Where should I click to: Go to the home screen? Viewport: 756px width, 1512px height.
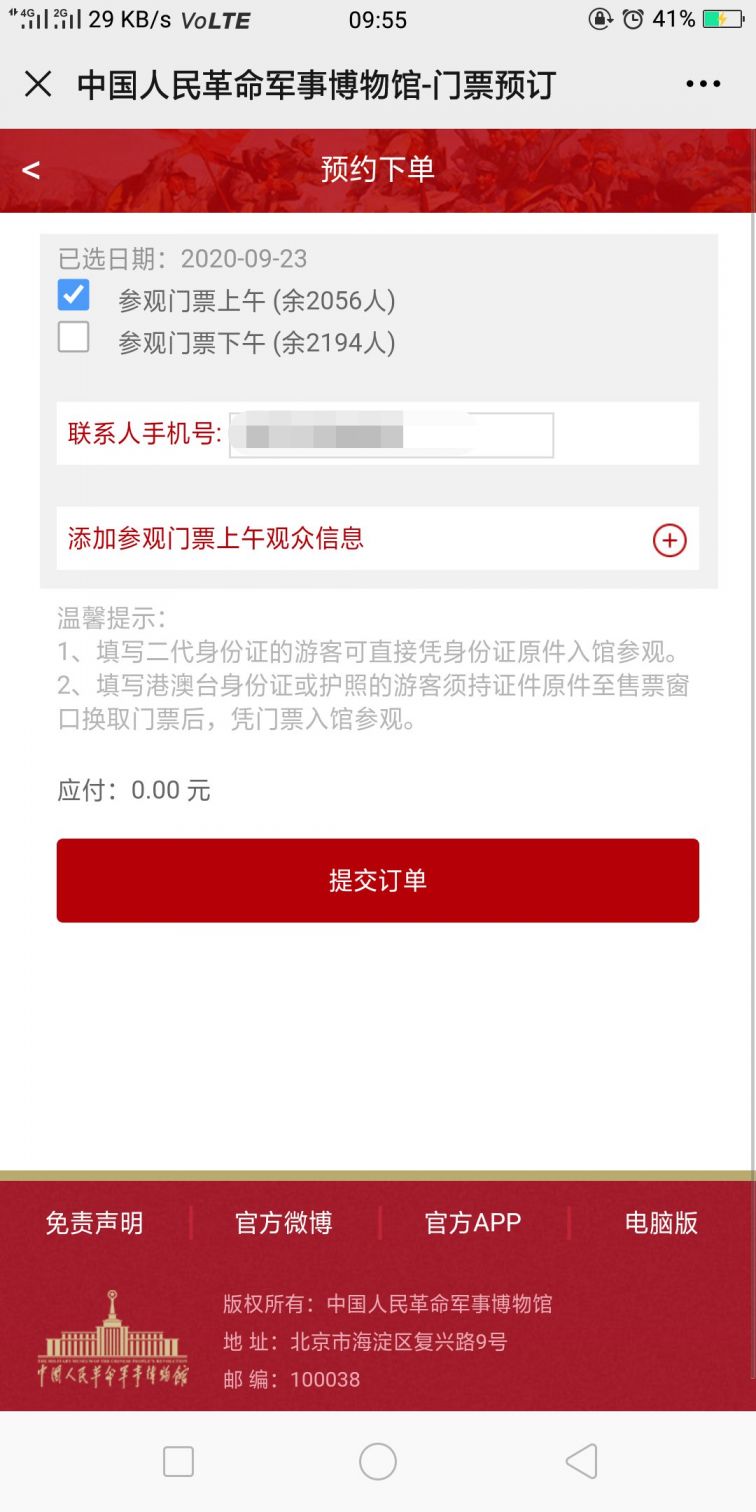[378, 1462]
